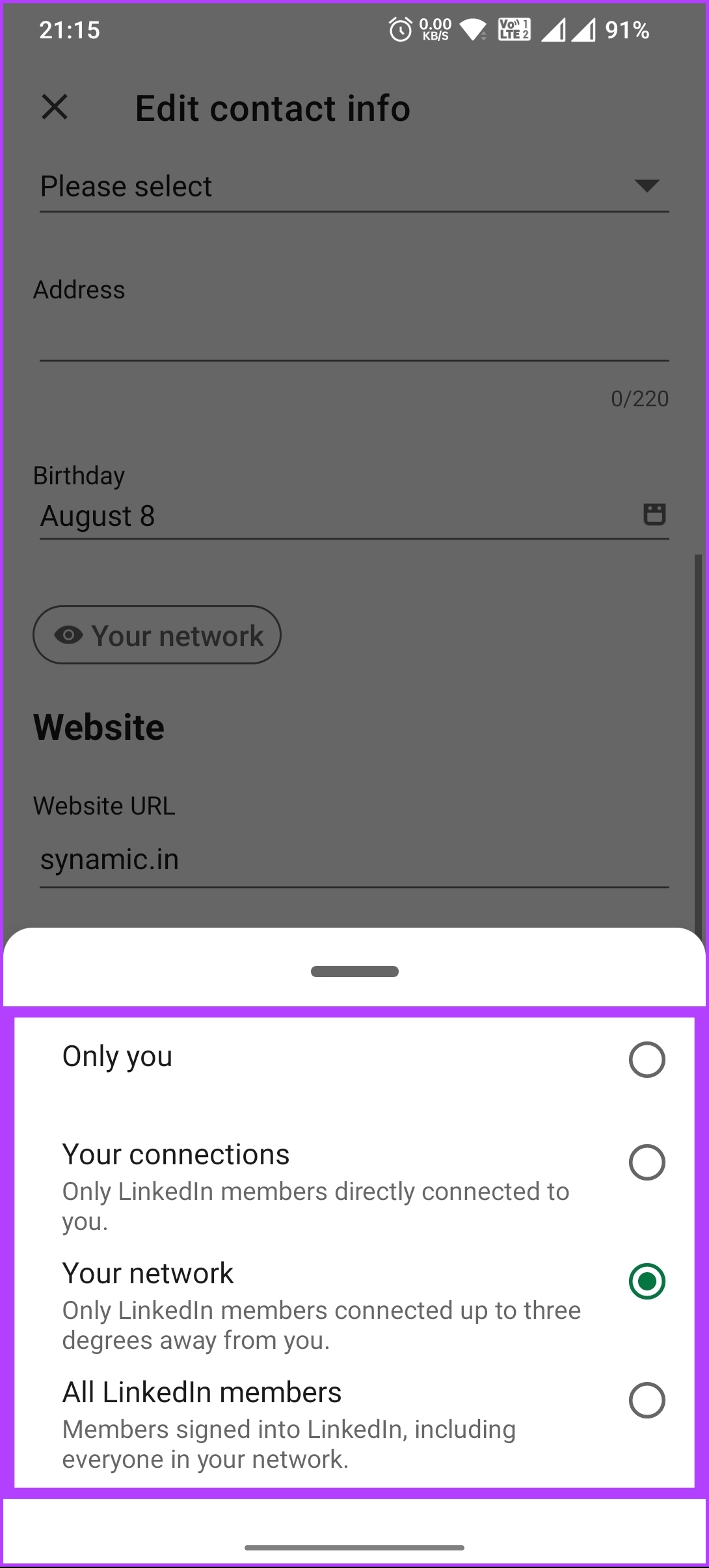Select the Your network radio button
709x1568 pixels.
tap(647, 1281)
